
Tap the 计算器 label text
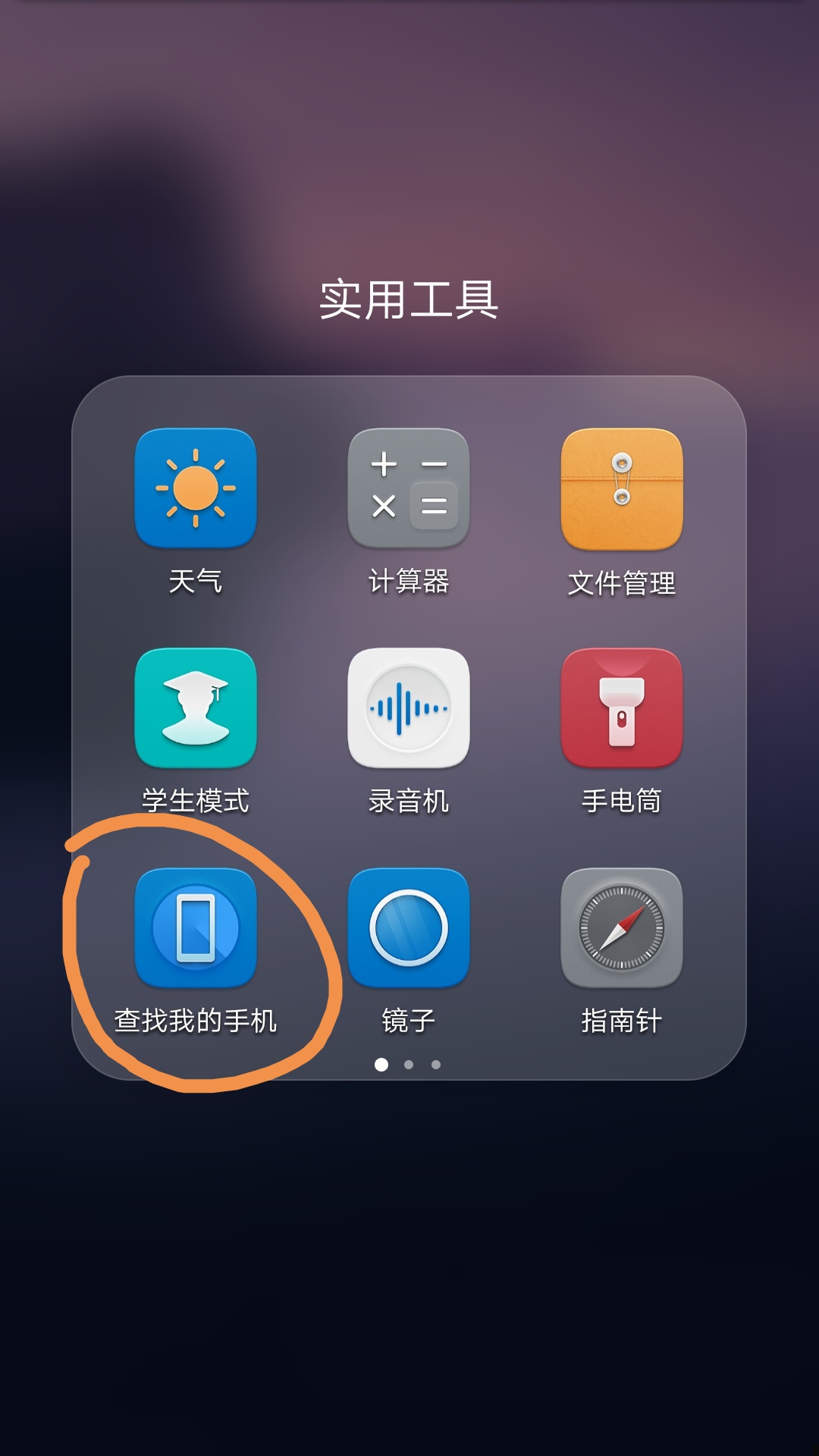click(409, 580)
